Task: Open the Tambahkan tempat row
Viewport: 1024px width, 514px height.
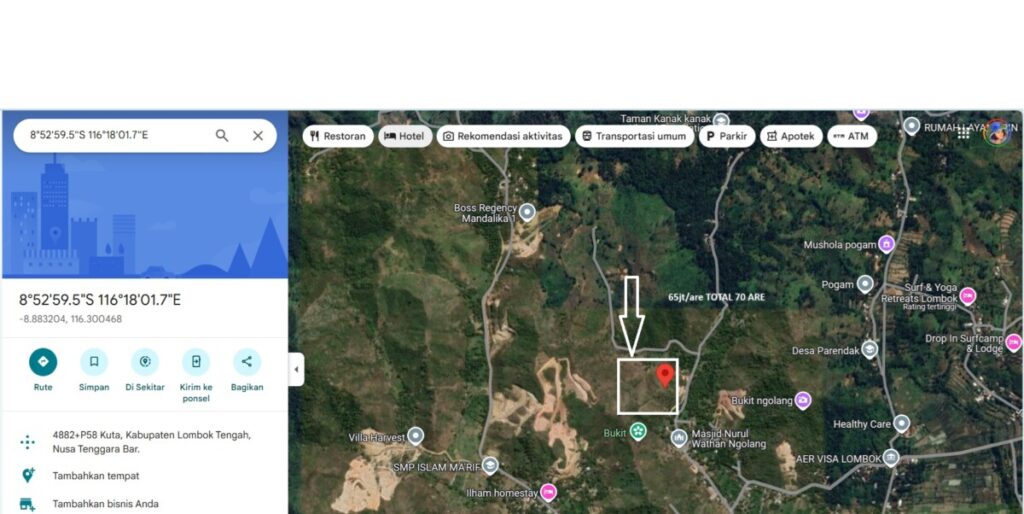Action: coord(96,476)
